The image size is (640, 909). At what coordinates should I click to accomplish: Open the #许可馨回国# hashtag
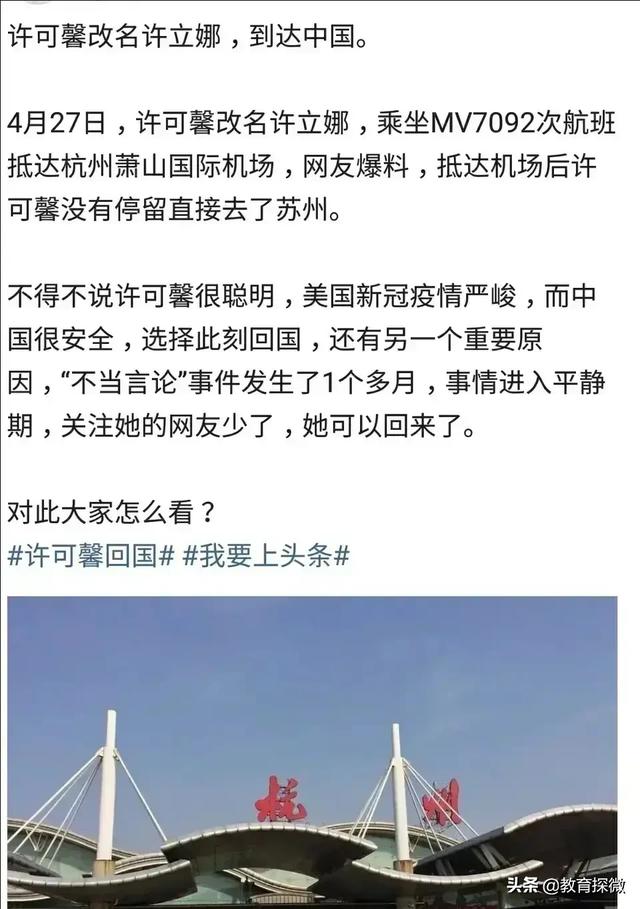tap(91, 557)
